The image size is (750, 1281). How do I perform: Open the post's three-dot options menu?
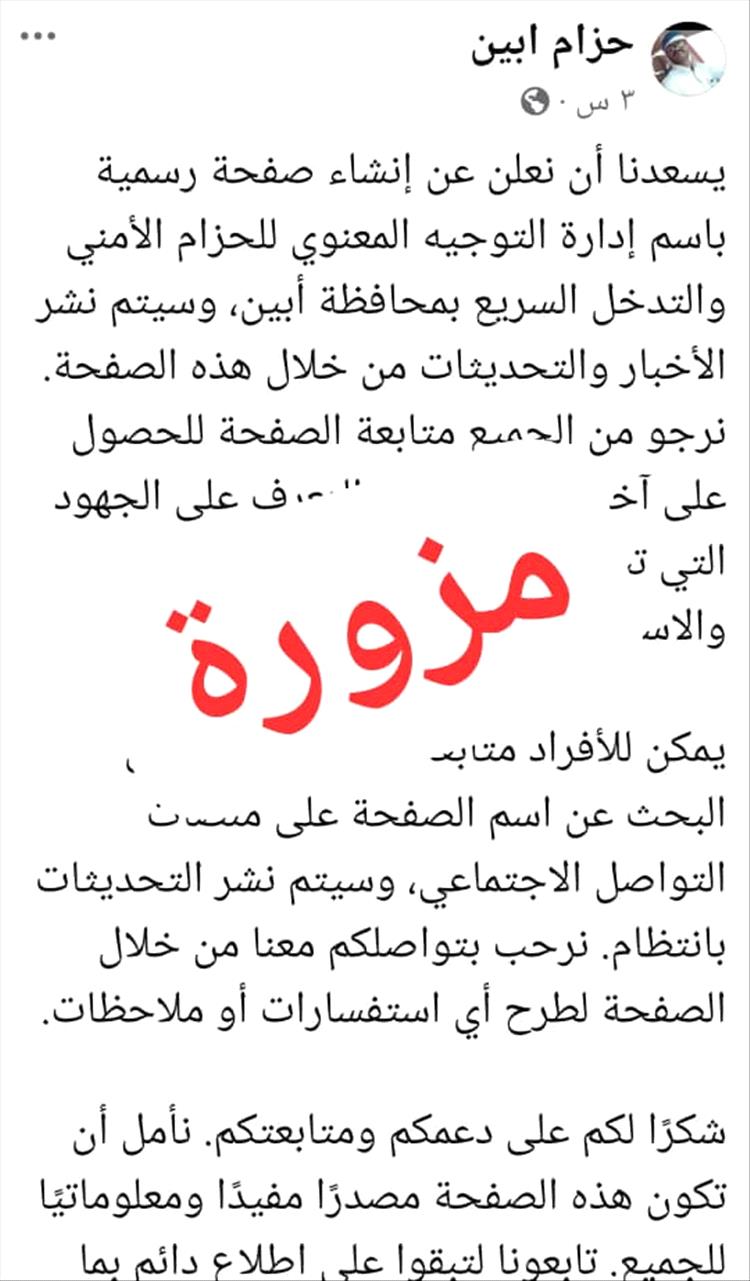(x=39, y=36)
